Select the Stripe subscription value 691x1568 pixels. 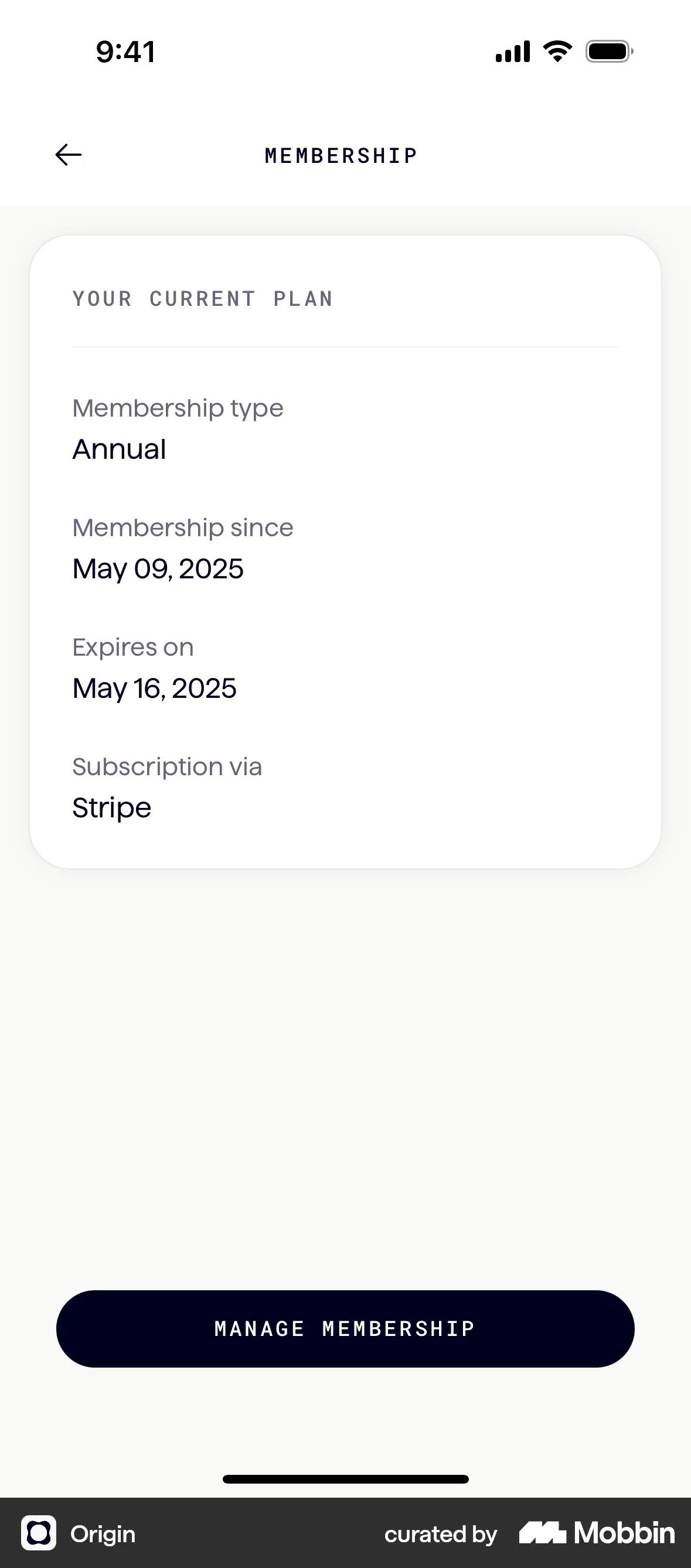point(111,807)
